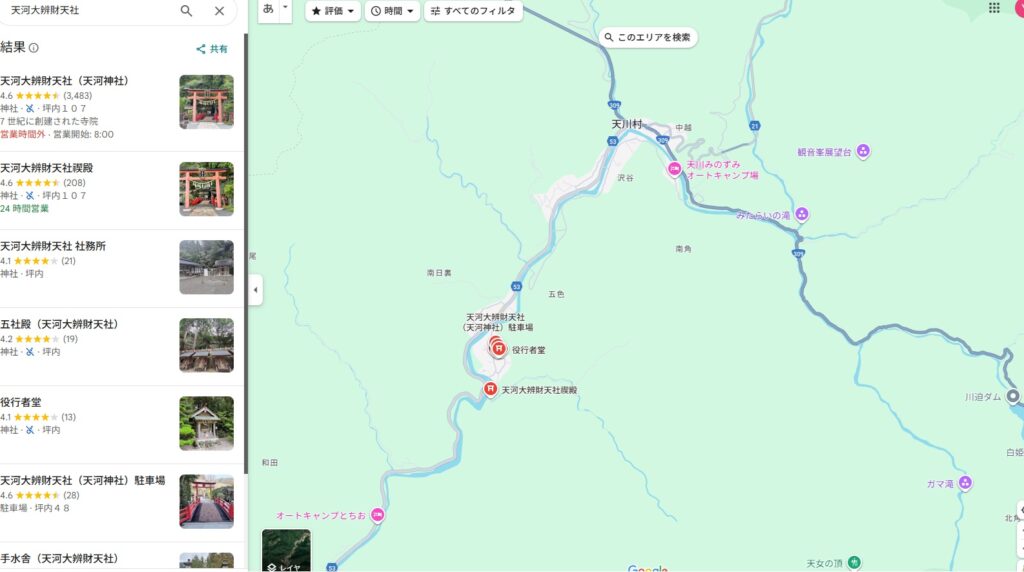The height and width of the screenshot is (572, 1024).
Task: Open the 時間 hours filter
Action: click(391, 11)
